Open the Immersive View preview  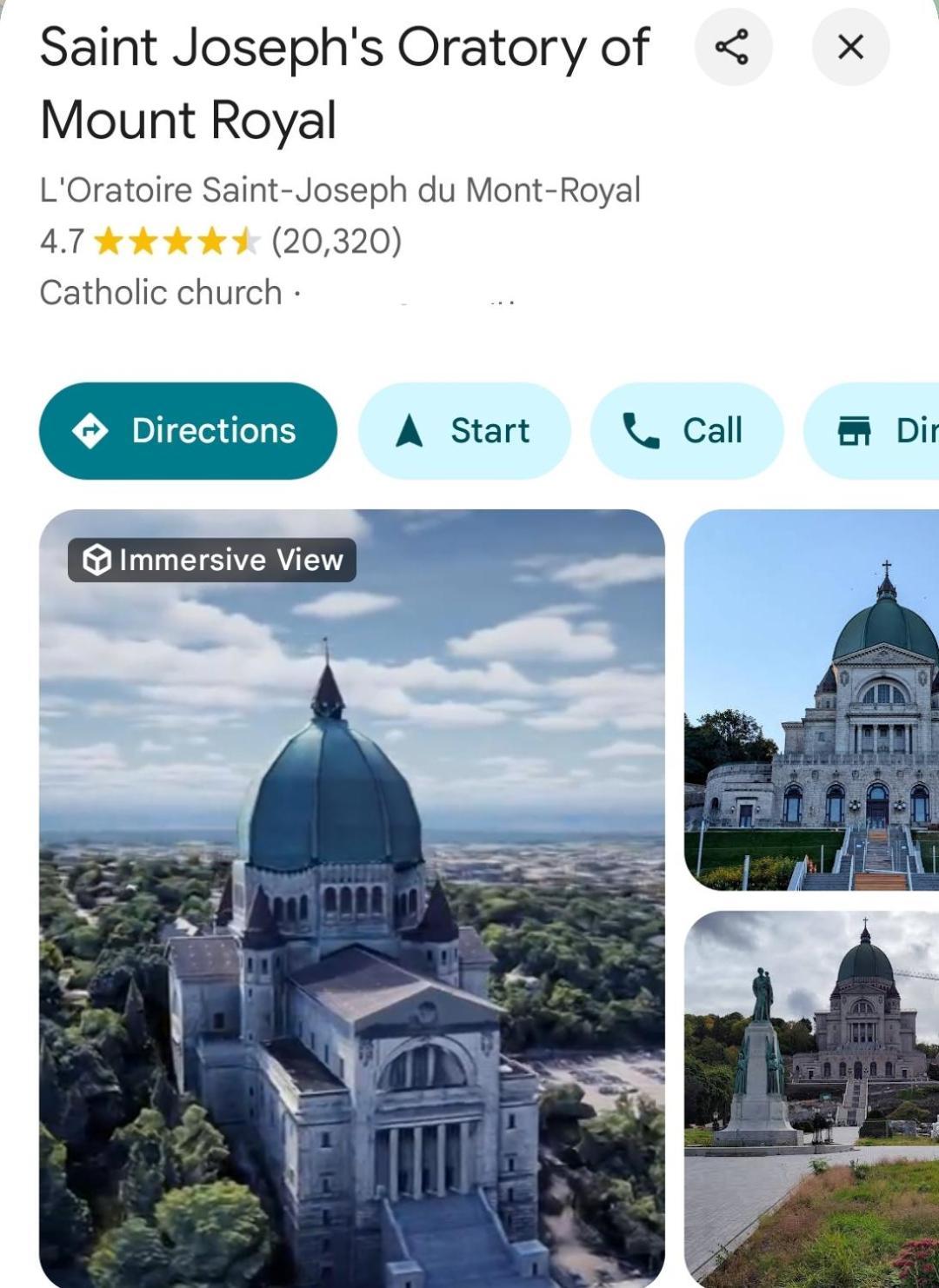tap(352, 895)
